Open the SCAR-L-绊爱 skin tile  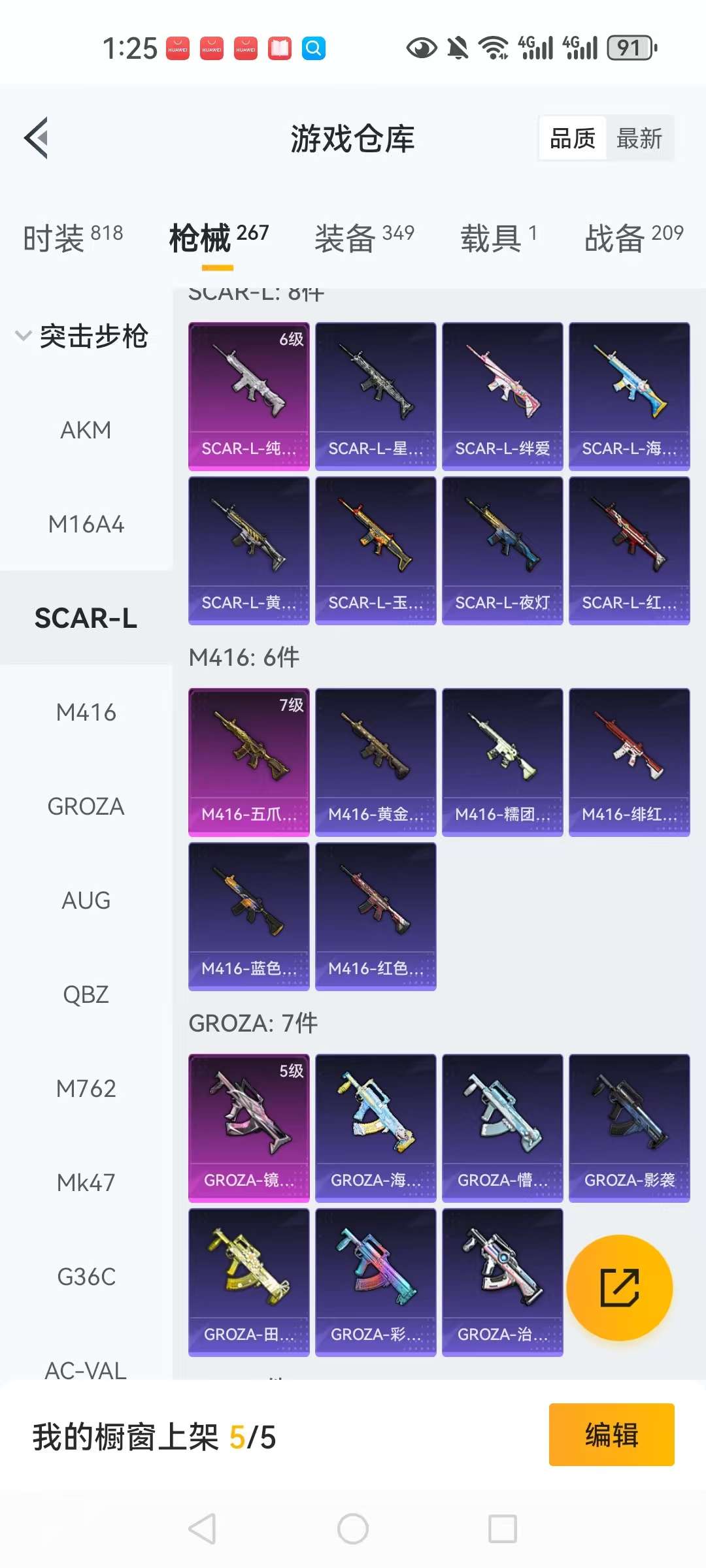point(502,395)
